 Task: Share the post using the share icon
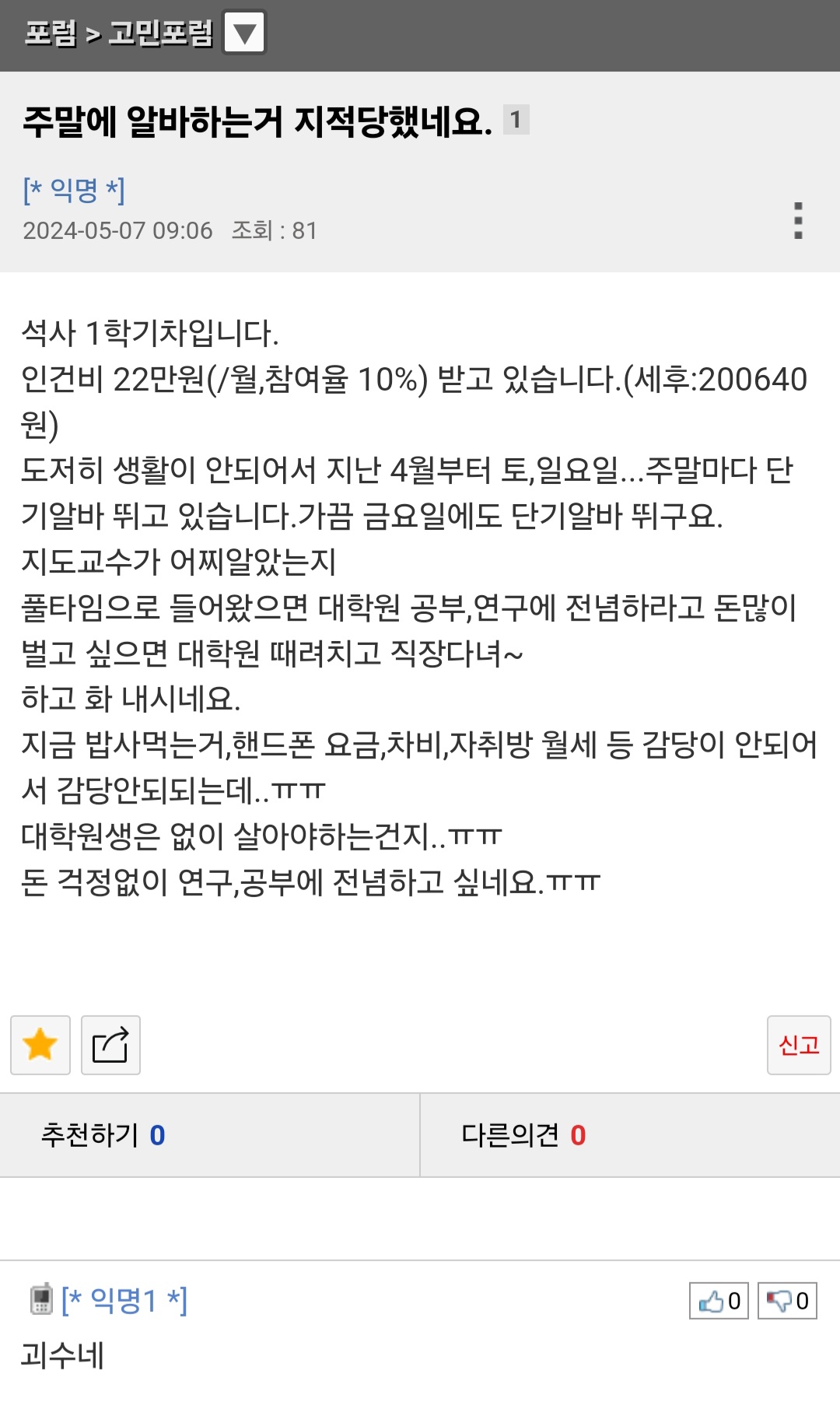[110, 1045]
